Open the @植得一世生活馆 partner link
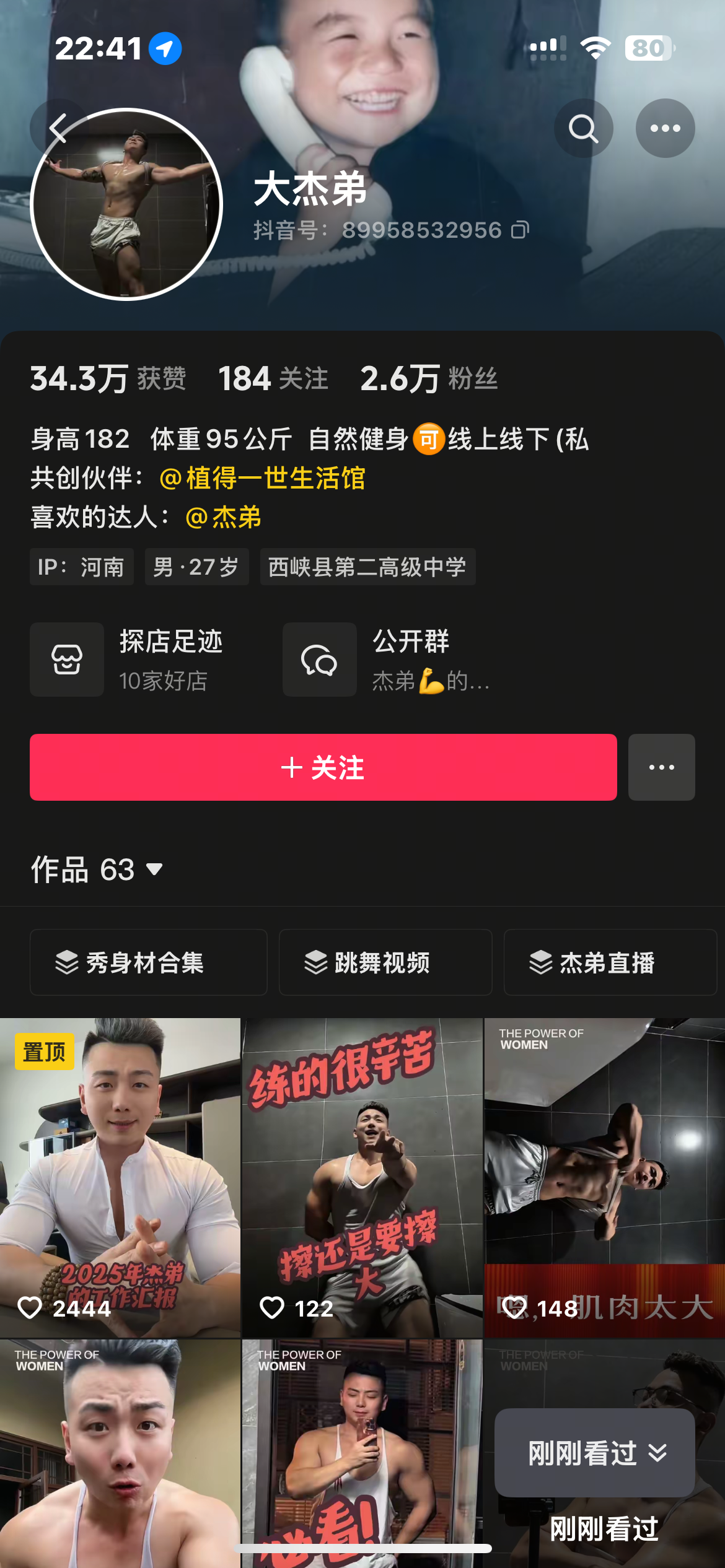The image size is (725, 1568). pos(262,478)
